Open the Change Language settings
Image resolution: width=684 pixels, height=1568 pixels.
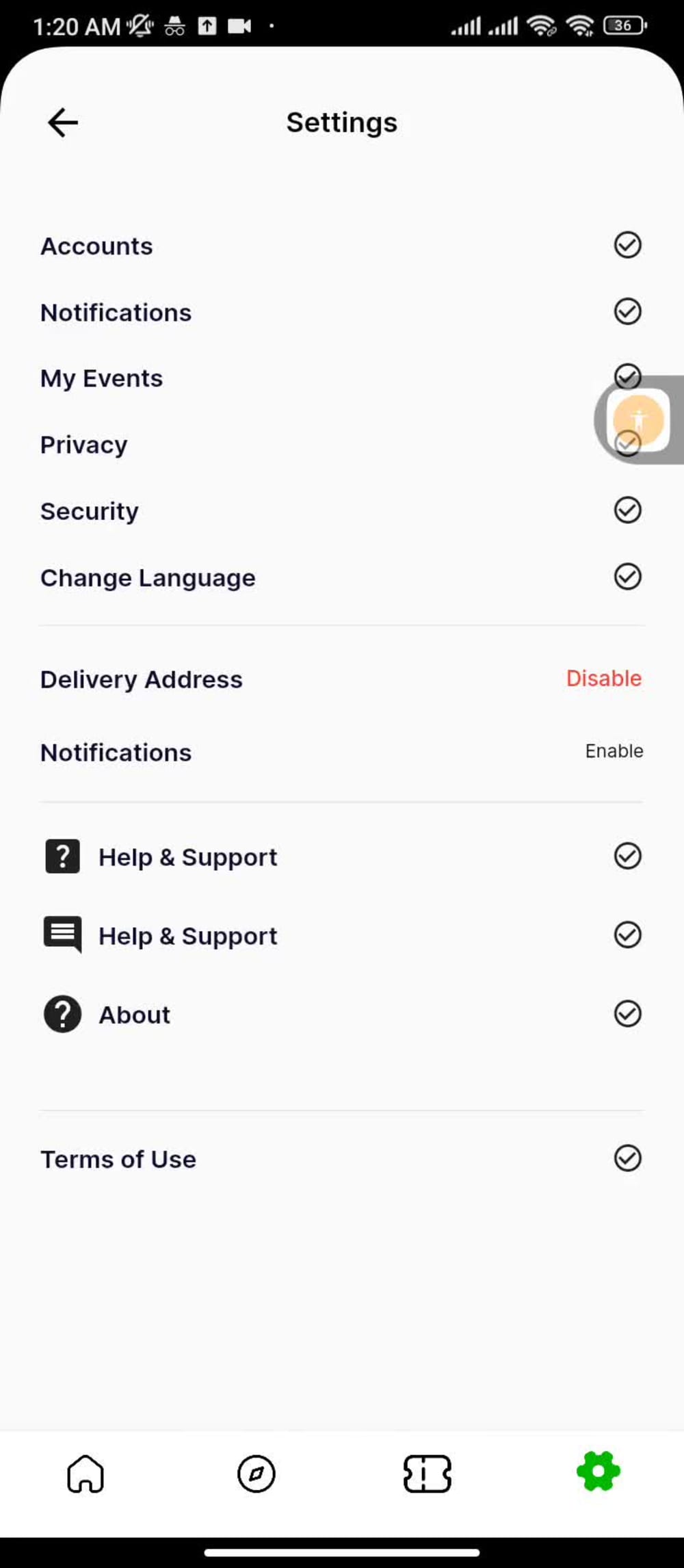pos(148,577)
